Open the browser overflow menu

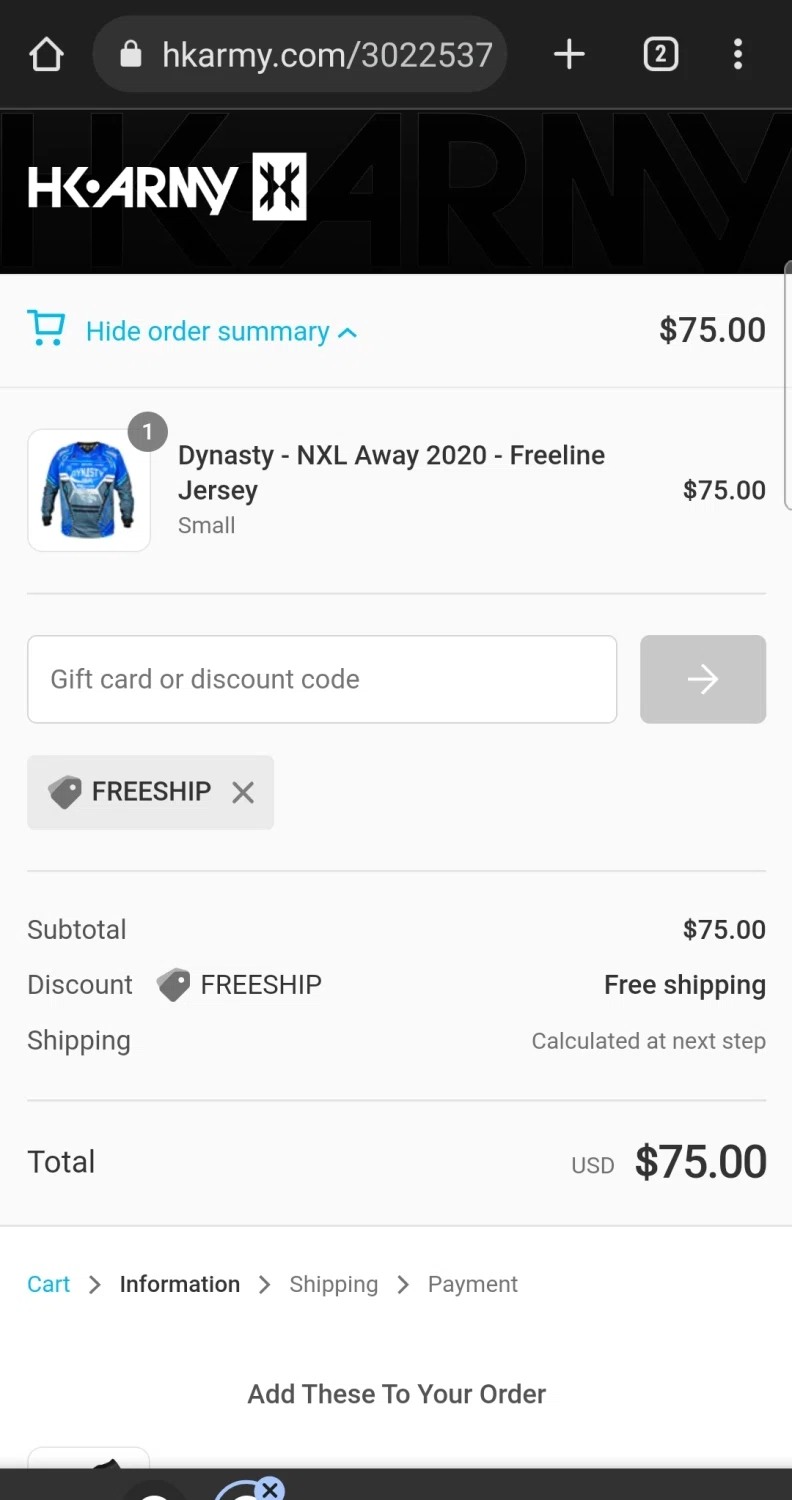click(738, 55)
